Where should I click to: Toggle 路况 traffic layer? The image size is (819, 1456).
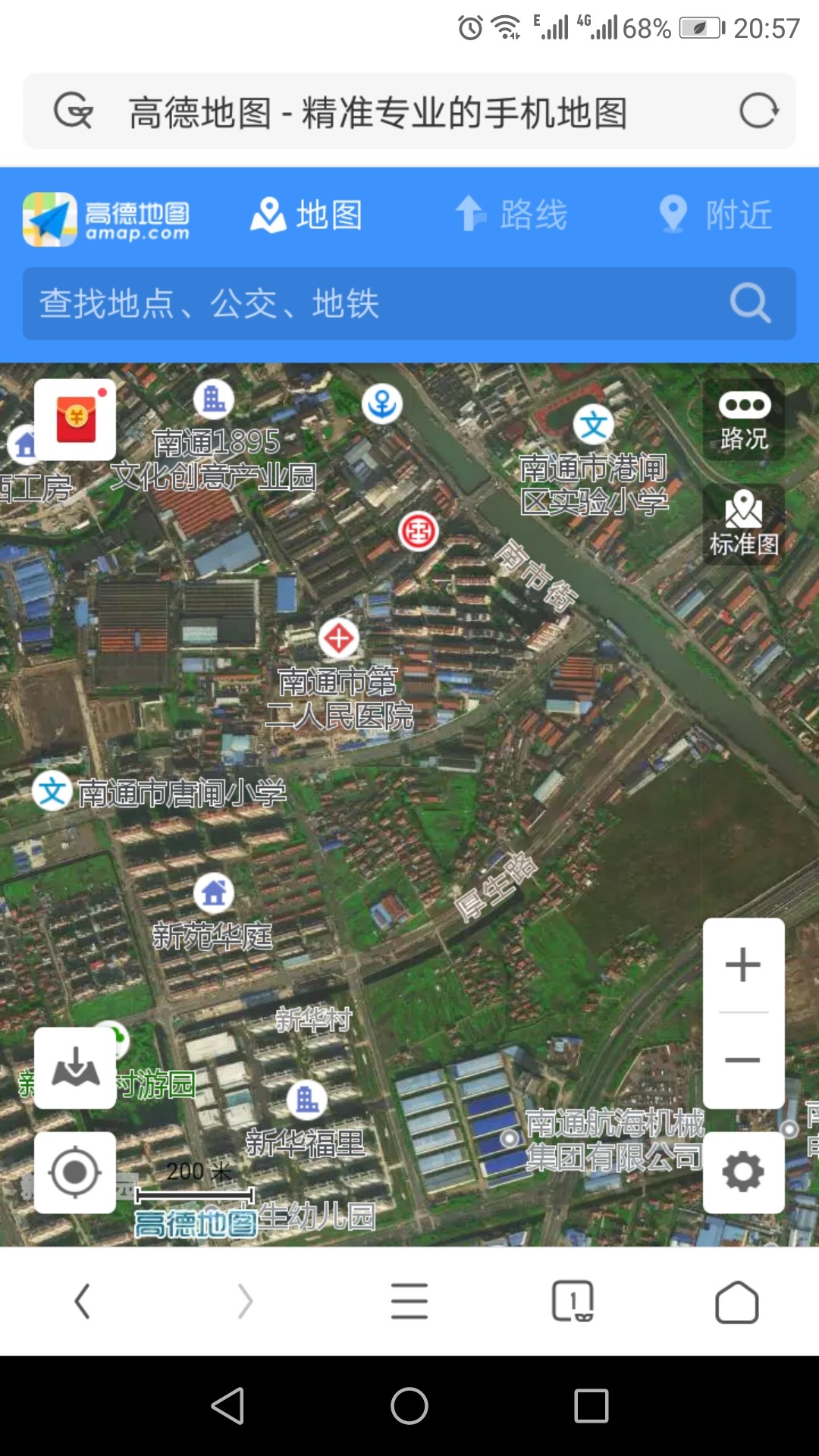[744, 421]
